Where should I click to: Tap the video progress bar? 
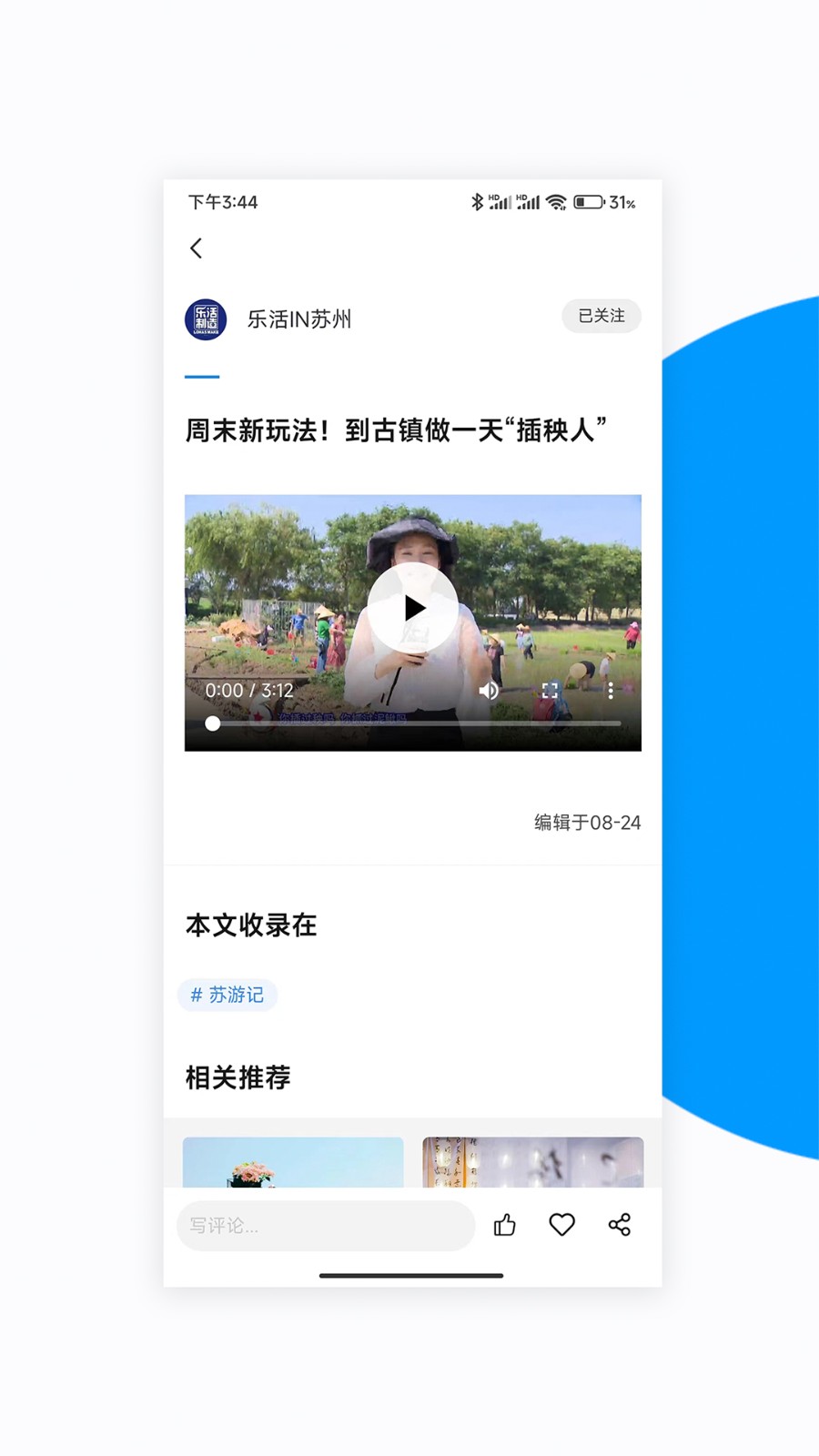point(415,723)
